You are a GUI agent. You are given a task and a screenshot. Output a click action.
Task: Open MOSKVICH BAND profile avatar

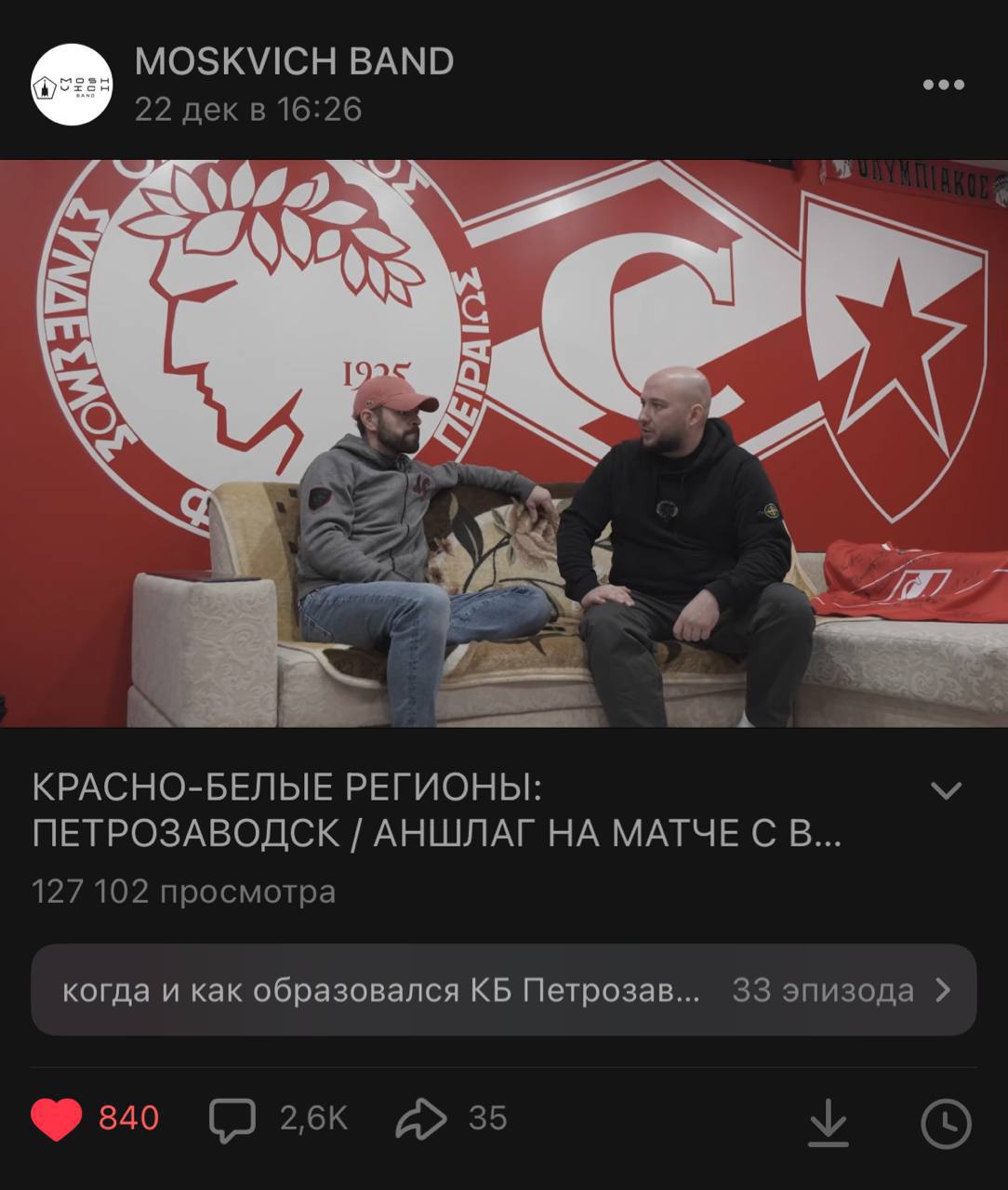[72, 85]
